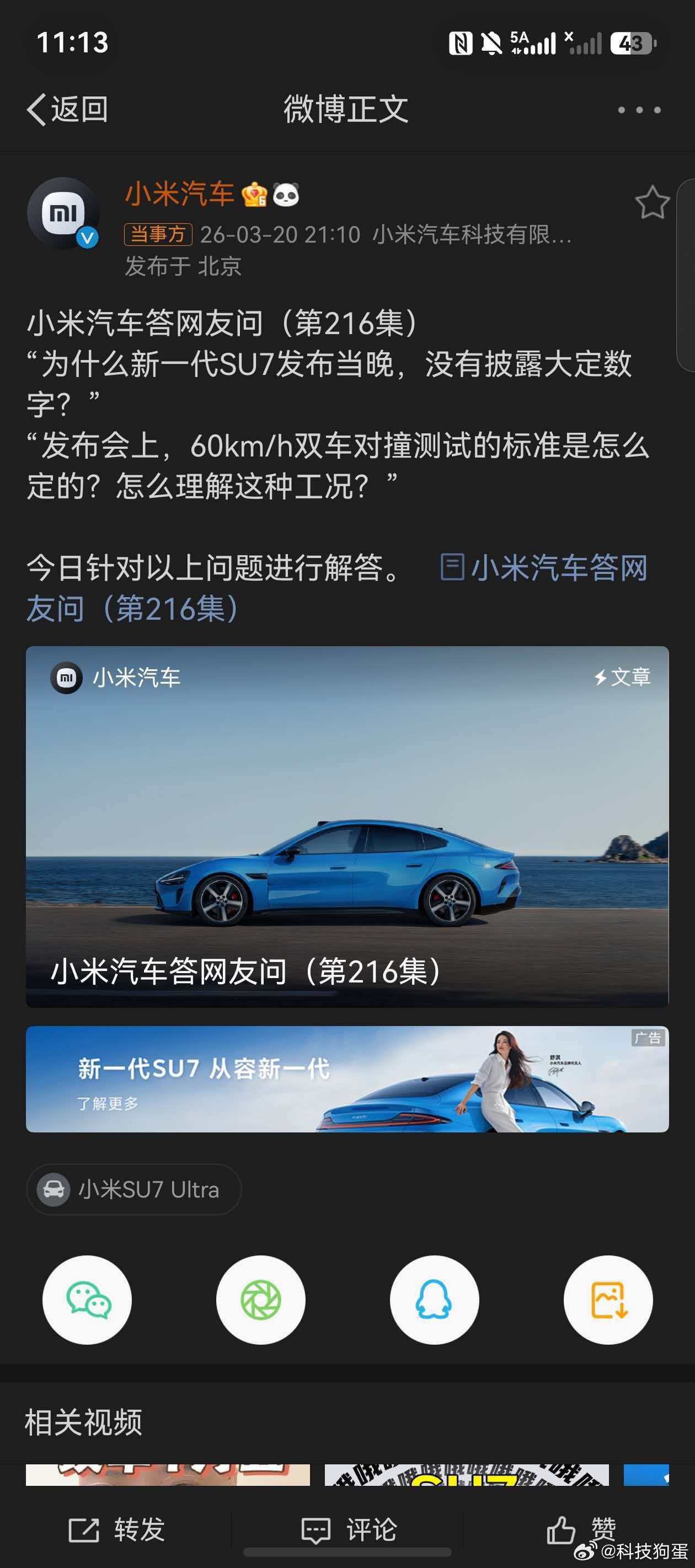The image size is (695, 1568).
Task: Save the post as an image
Action: pos(608,1299)
